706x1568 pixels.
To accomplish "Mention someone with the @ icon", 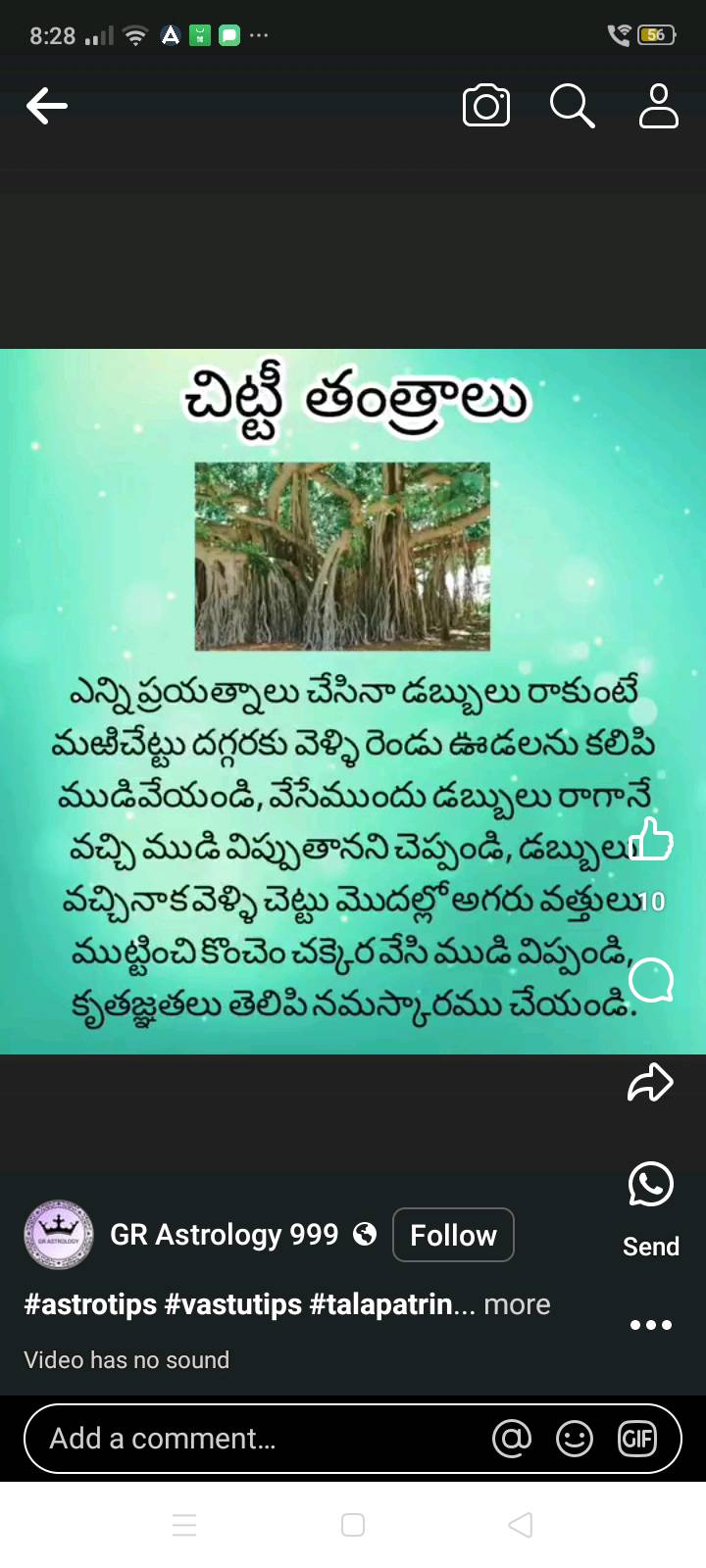I will pos(512,1439).
